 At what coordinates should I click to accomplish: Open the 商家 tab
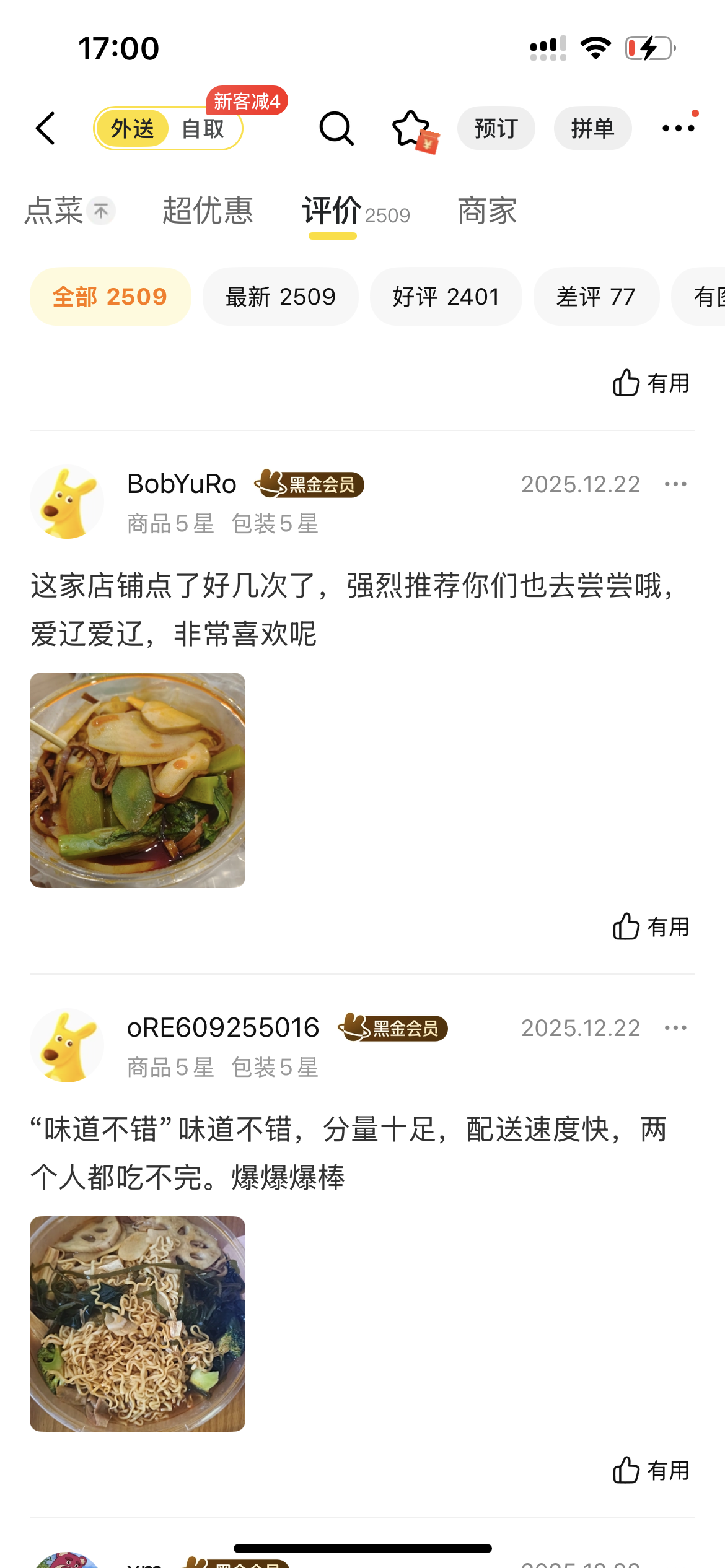point(487,211)
